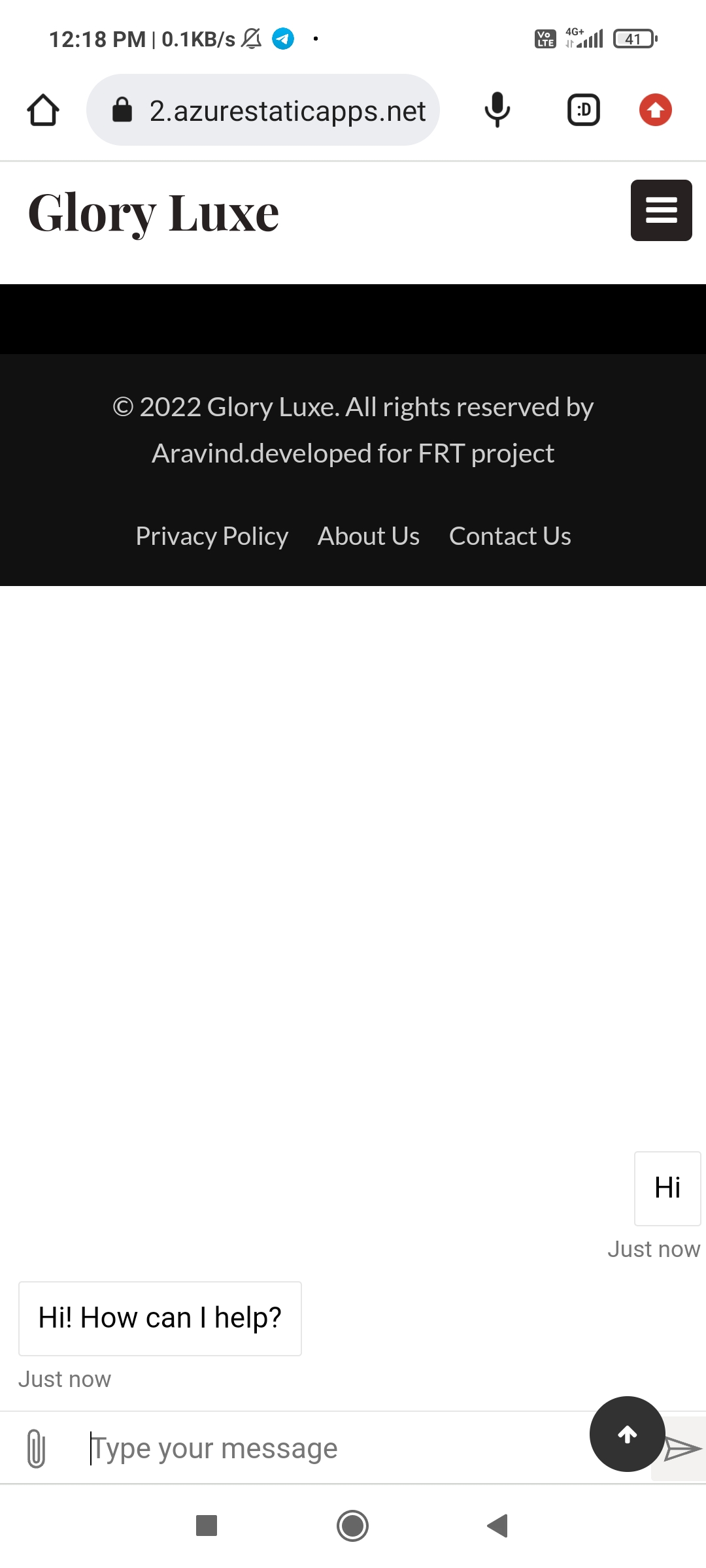Screen dimensions: 706x1568
Task: Activate voice search with the microphone icon
Action: pyautogui.click(x=497, y=110)
